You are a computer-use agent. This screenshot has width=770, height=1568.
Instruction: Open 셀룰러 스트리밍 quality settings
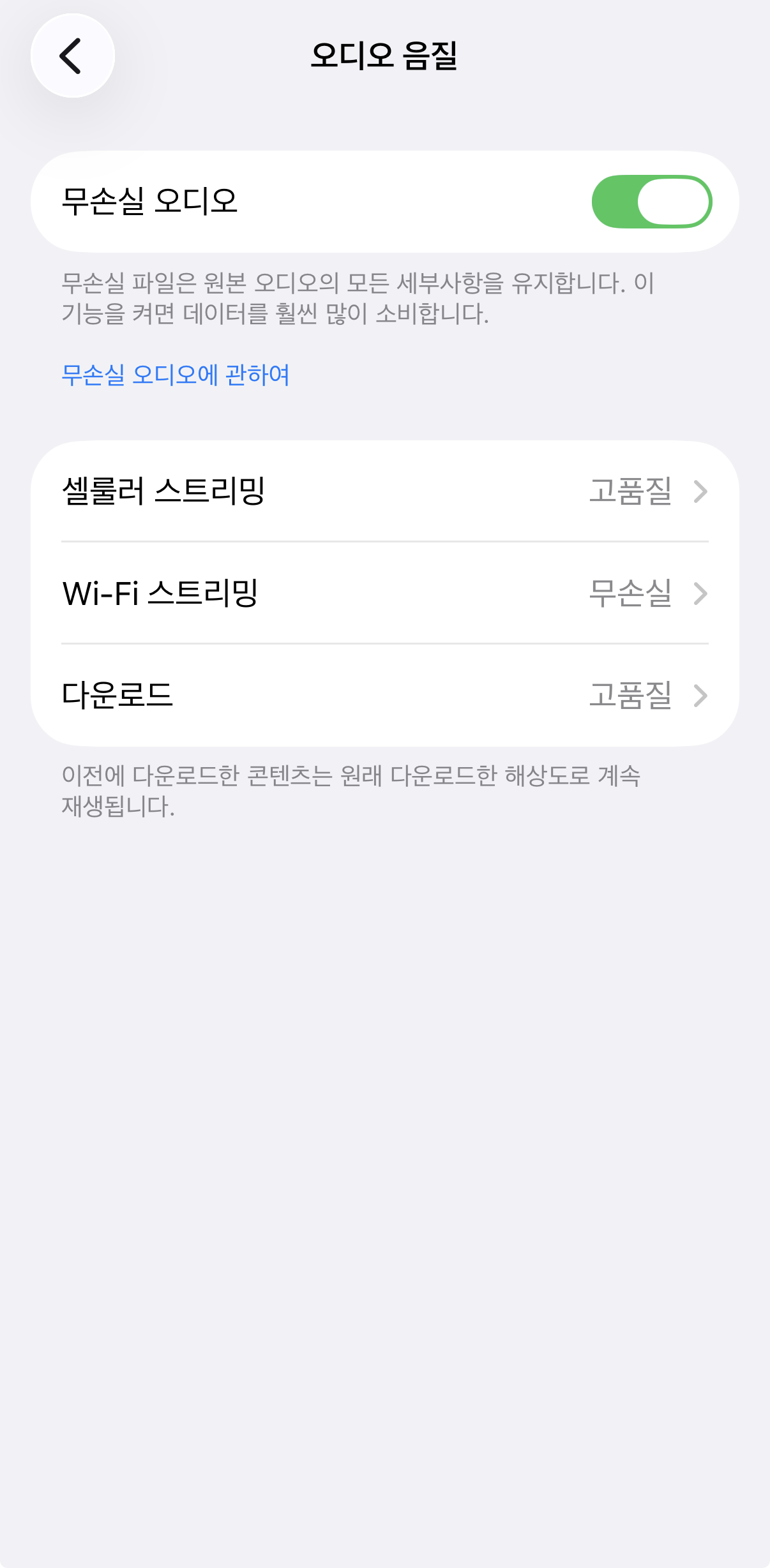(385, 491)
